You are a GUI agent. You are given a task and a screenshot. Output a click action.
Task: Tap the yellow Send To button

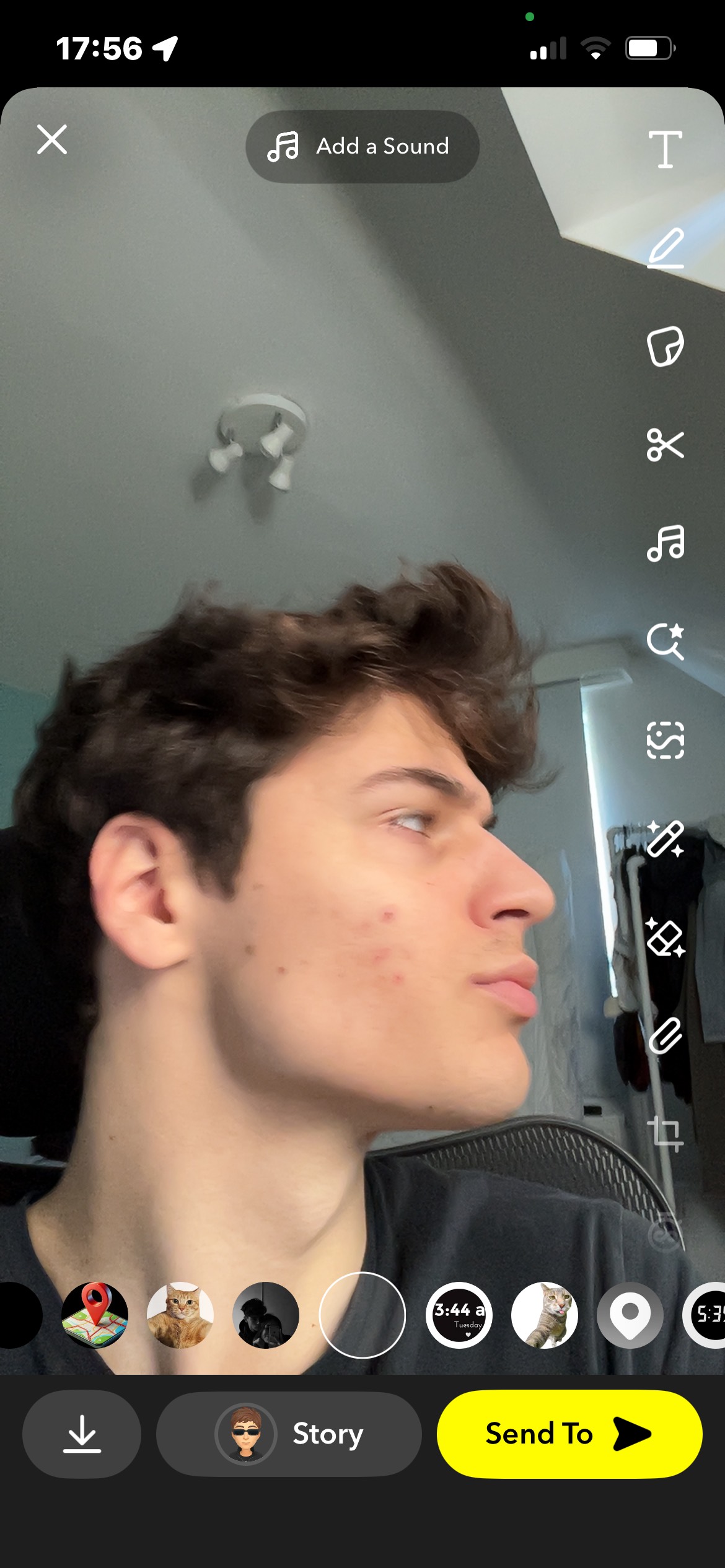tap(569, 1434)
